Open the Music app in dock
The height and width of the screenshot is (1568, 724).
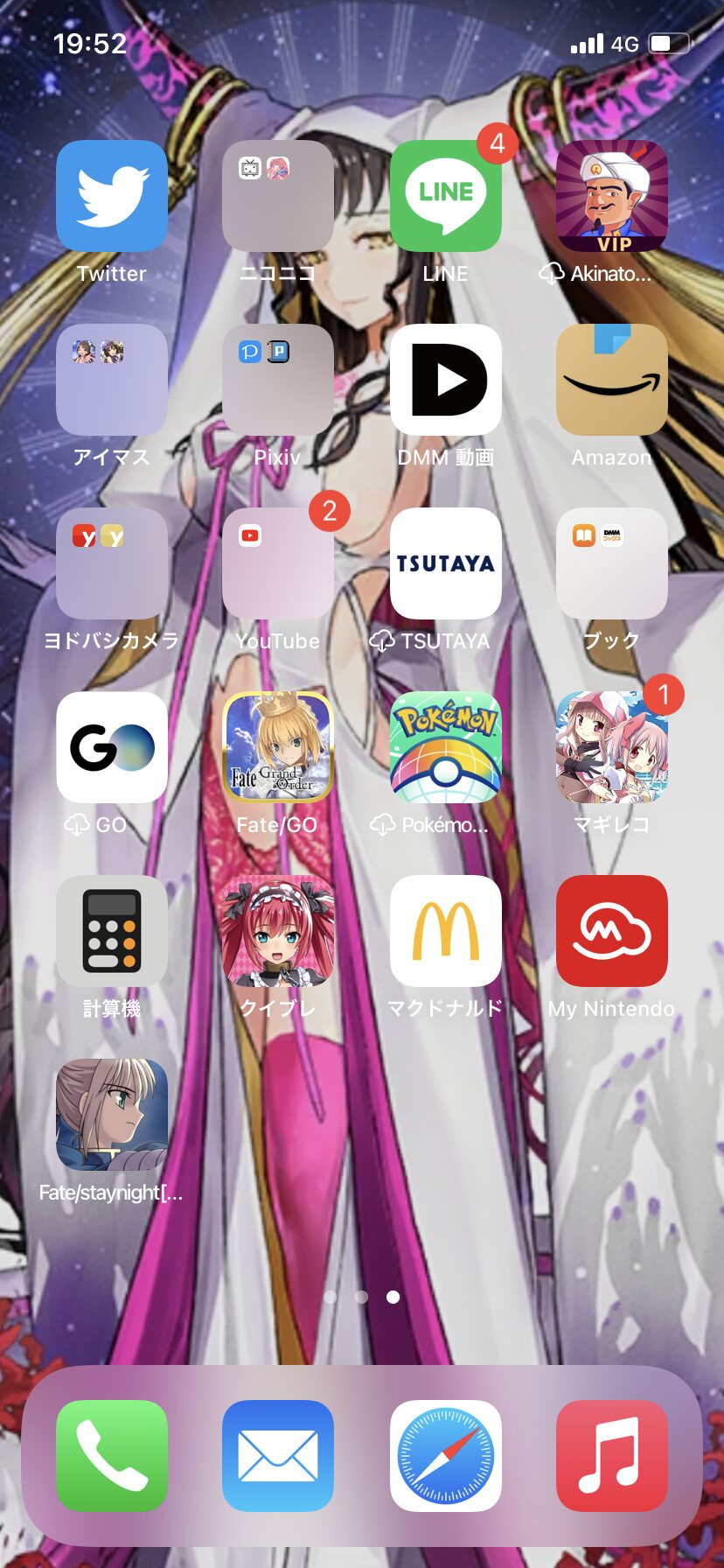[x=612, y=1455]
